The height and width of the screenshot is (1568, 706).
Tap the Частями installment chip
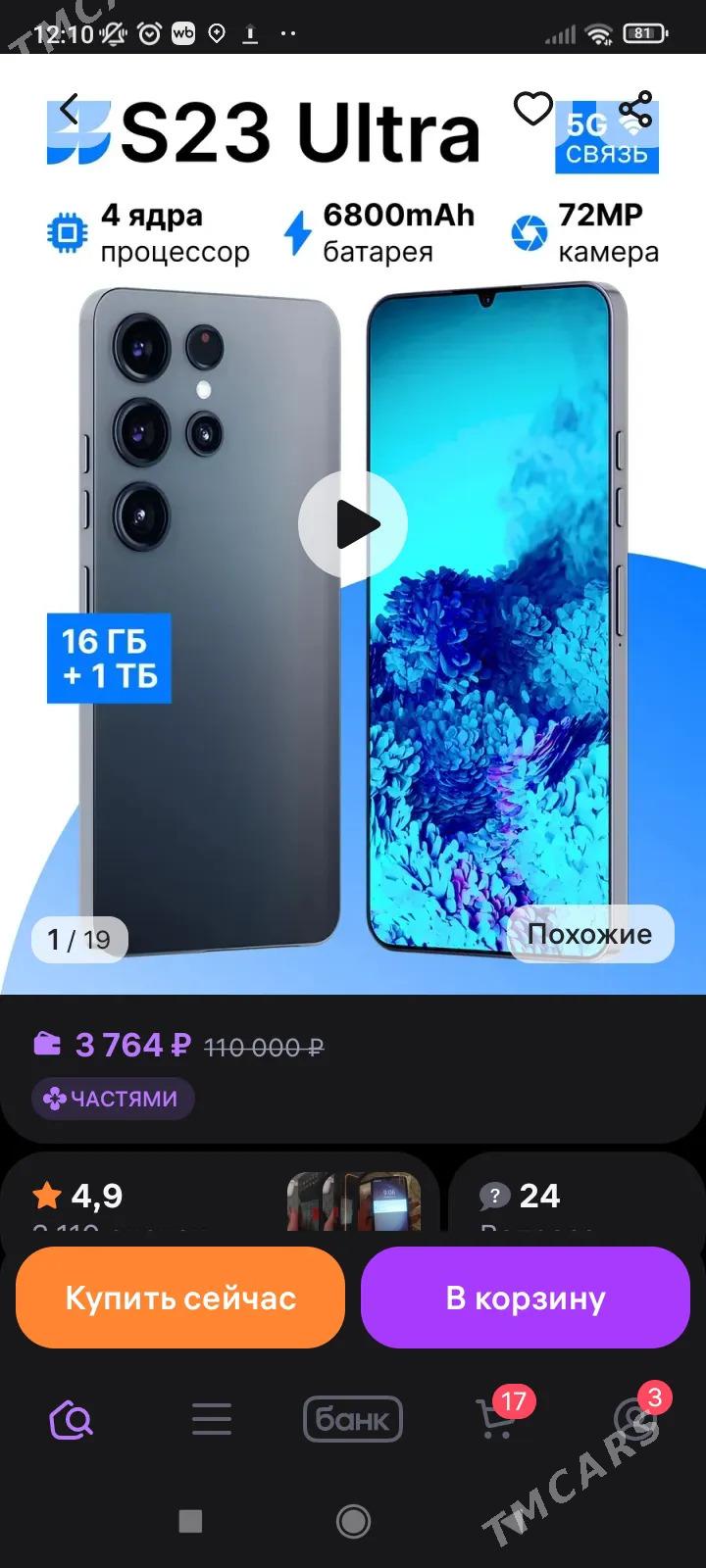[x=113, y=1099]
